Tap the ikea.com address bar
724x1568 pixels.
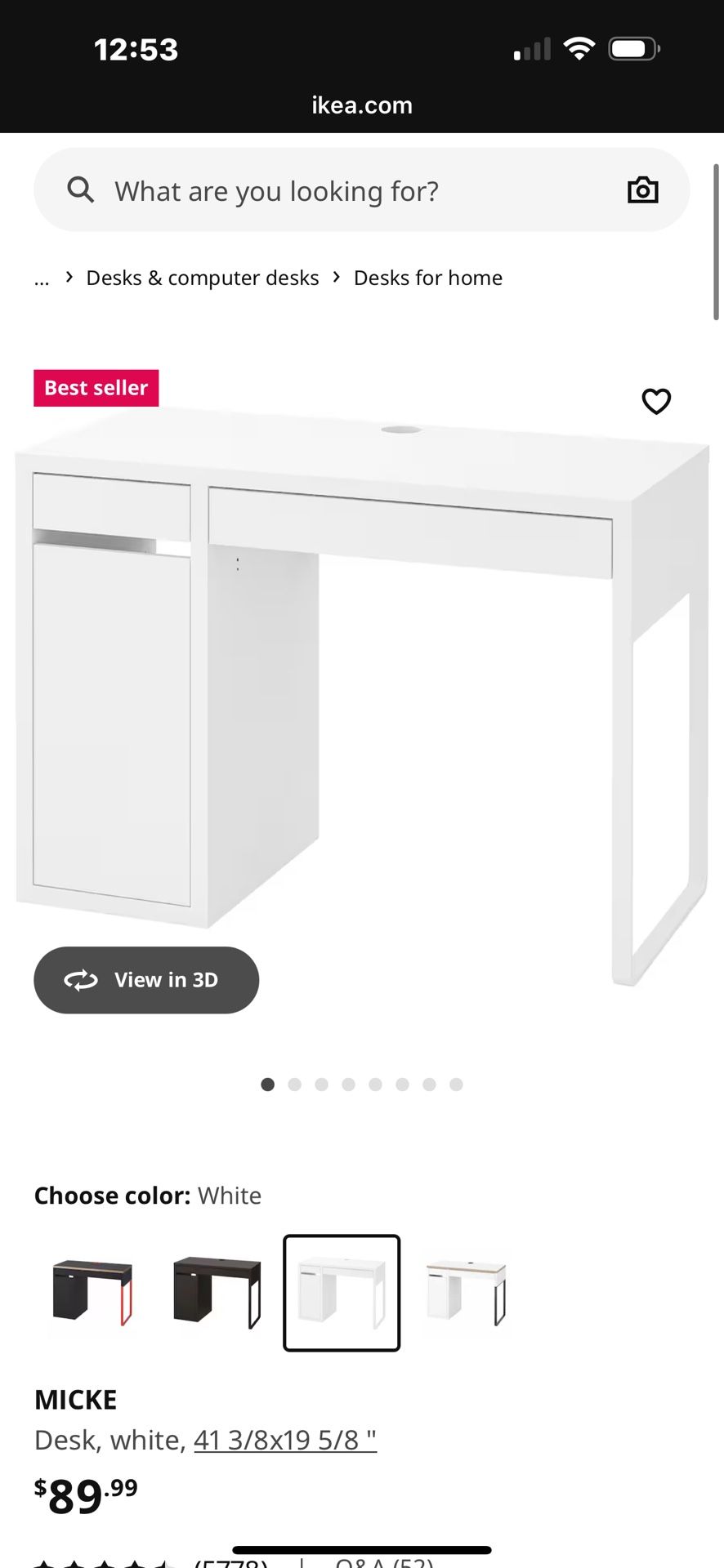tap(362, 105)
